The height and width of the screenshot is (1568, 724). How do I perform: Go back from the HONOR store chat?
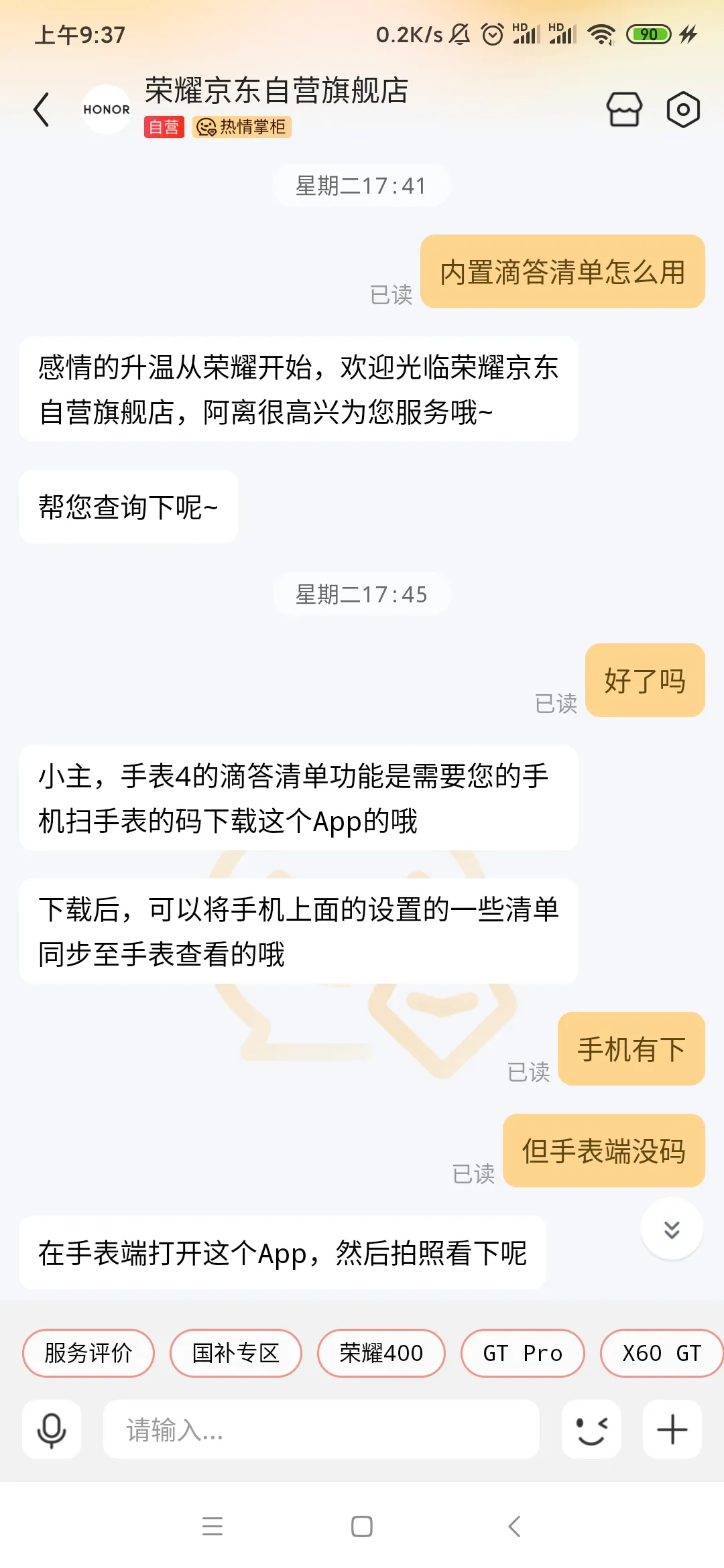point(42,109)
